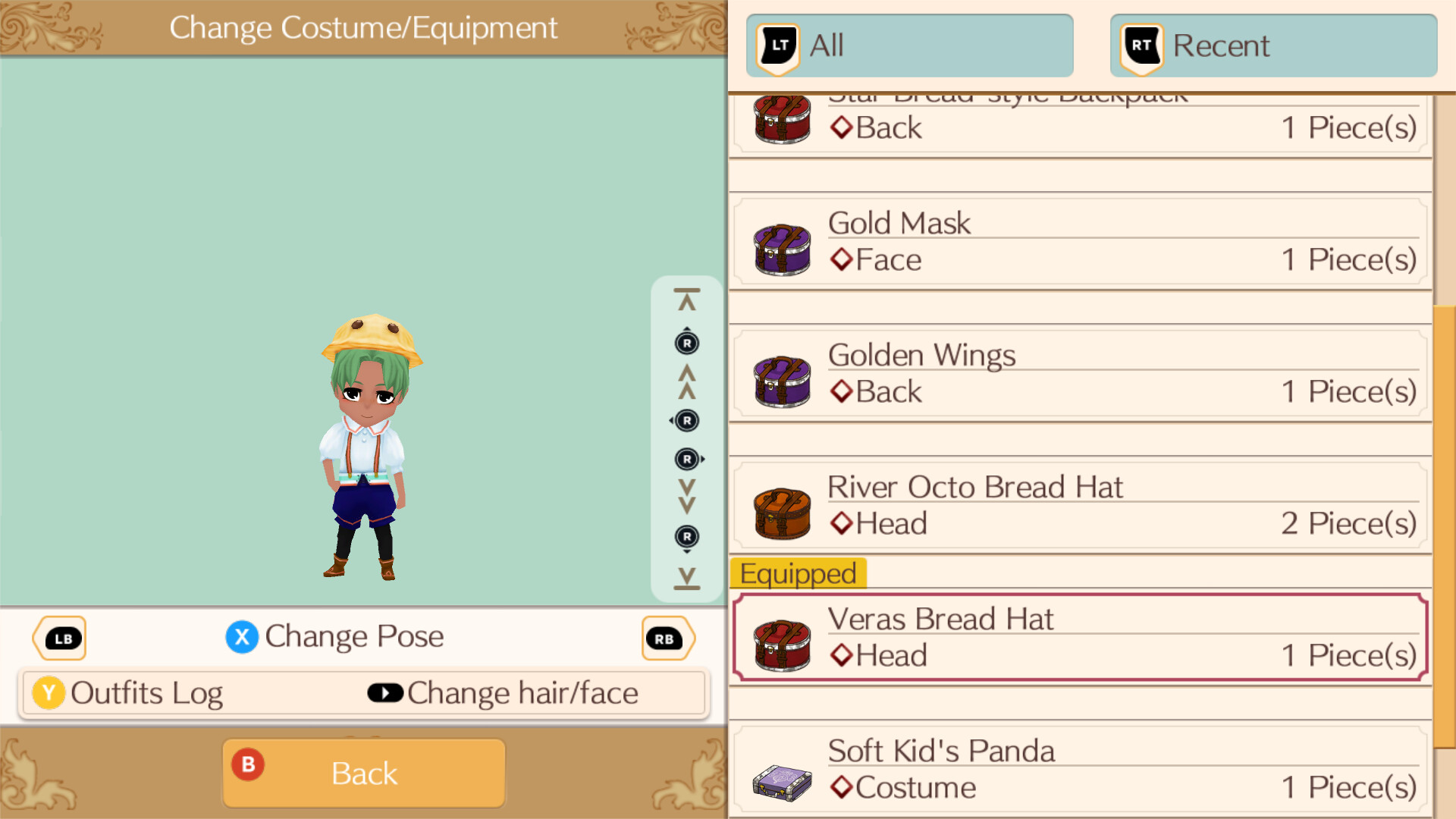1456x819 pixels.
Task: Tap the LB rotate button
Action: pyautogui.click(x=61, y=639)
